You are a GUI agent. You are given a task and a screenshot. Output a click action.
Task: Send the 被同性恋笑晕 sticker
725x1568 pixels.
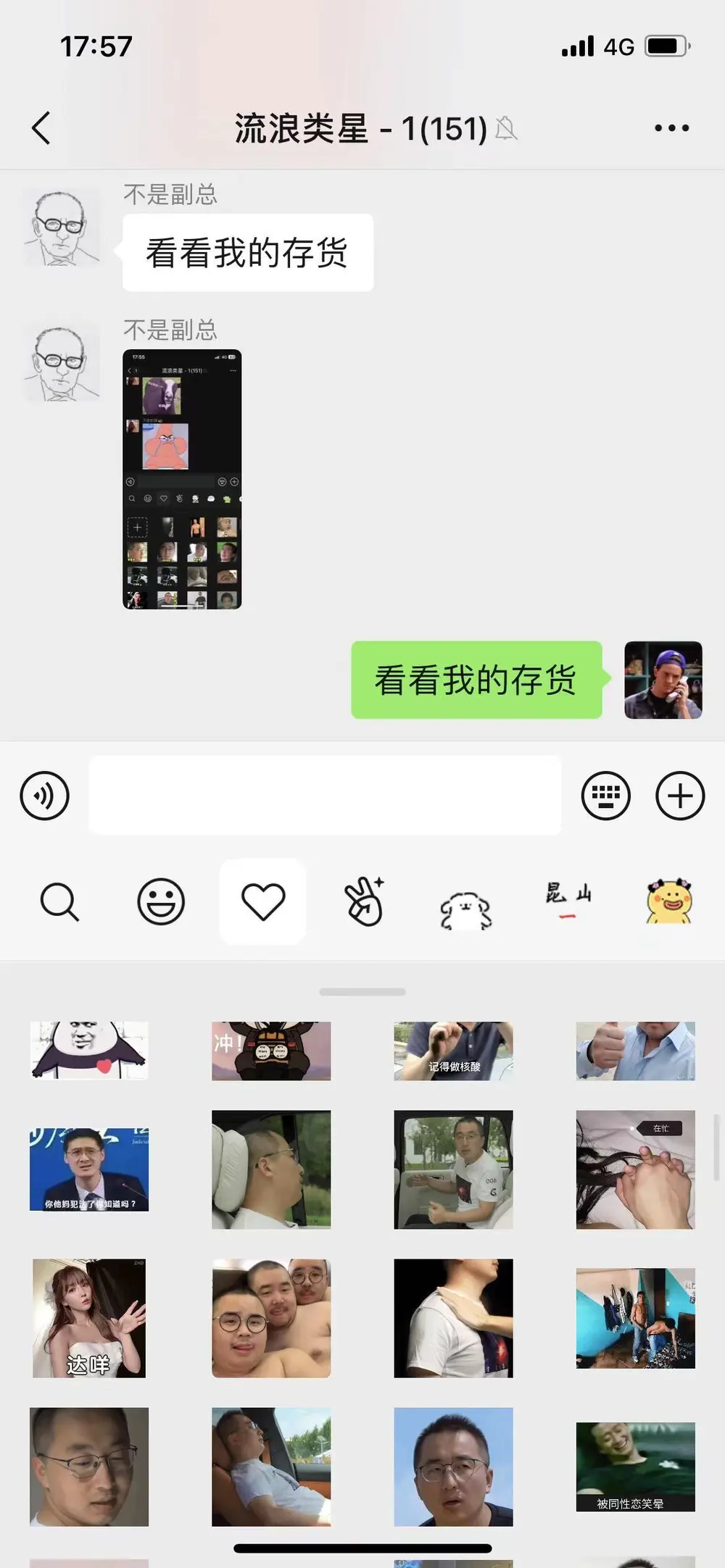(x=635, y=1466)
